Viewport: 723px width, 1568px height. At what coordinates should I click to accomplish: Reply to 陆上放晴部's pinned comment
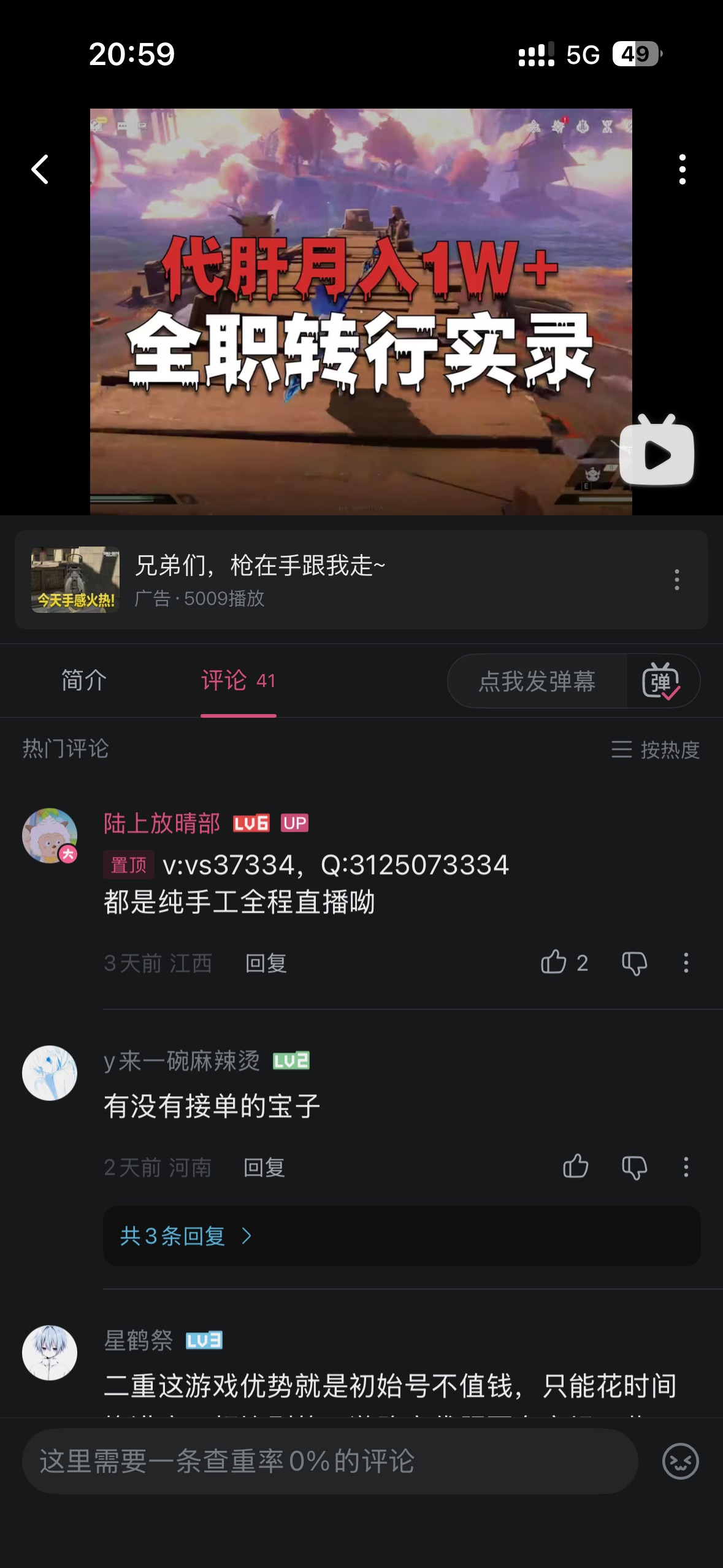(266, 963)
